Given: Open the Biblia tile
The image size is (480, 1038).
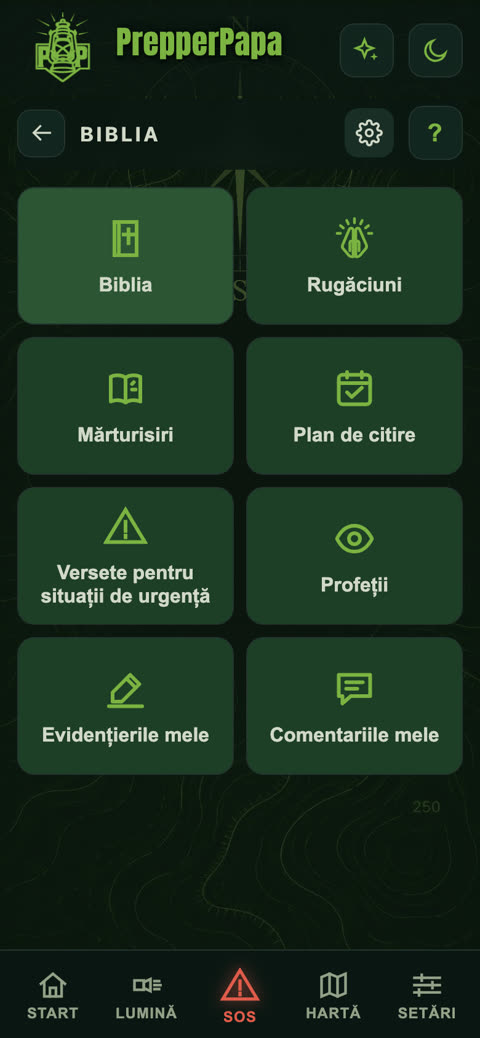Looking at the screenshot, I should coord(126,256).
